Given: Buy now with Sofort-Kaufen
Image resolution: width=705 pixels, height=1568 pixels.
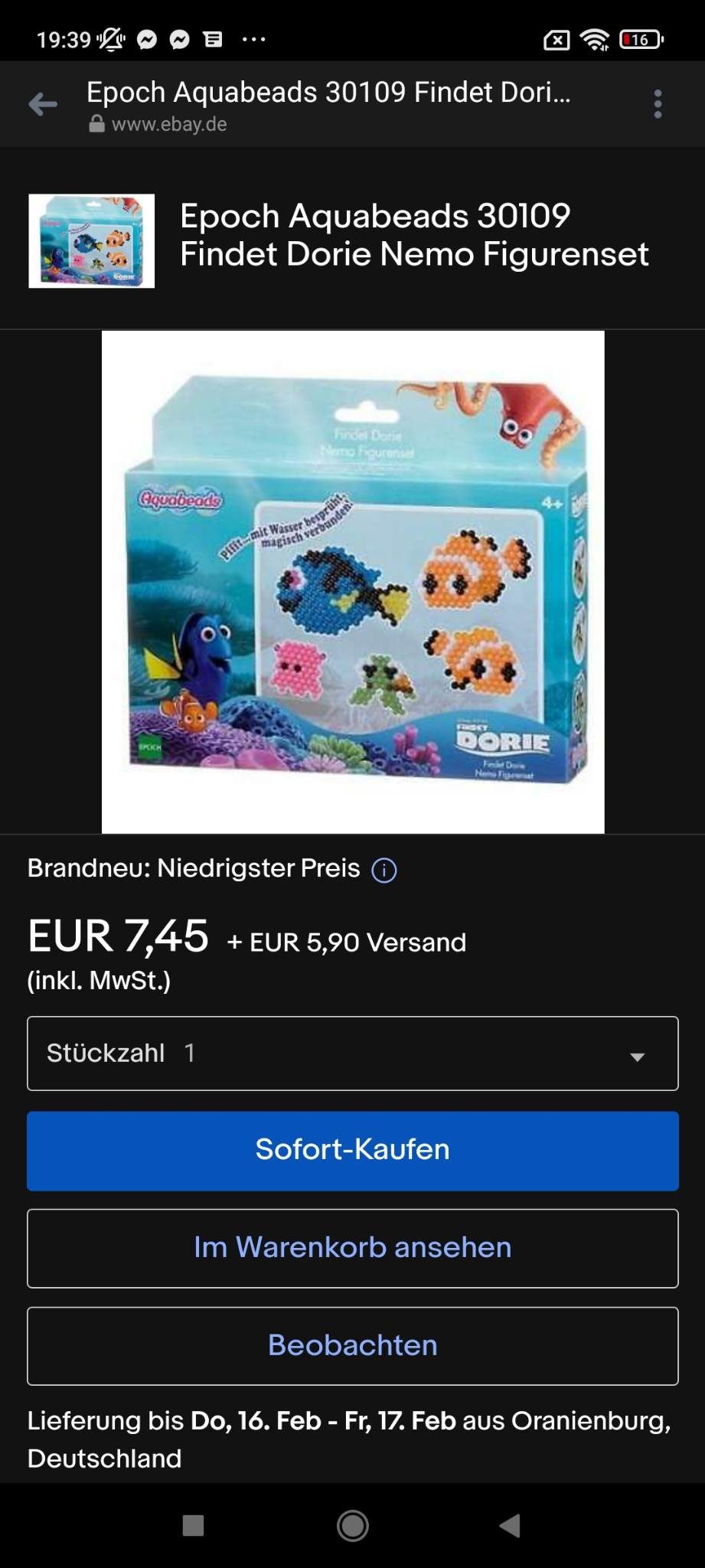Looking at the screenshot, I should point(352,1151).
